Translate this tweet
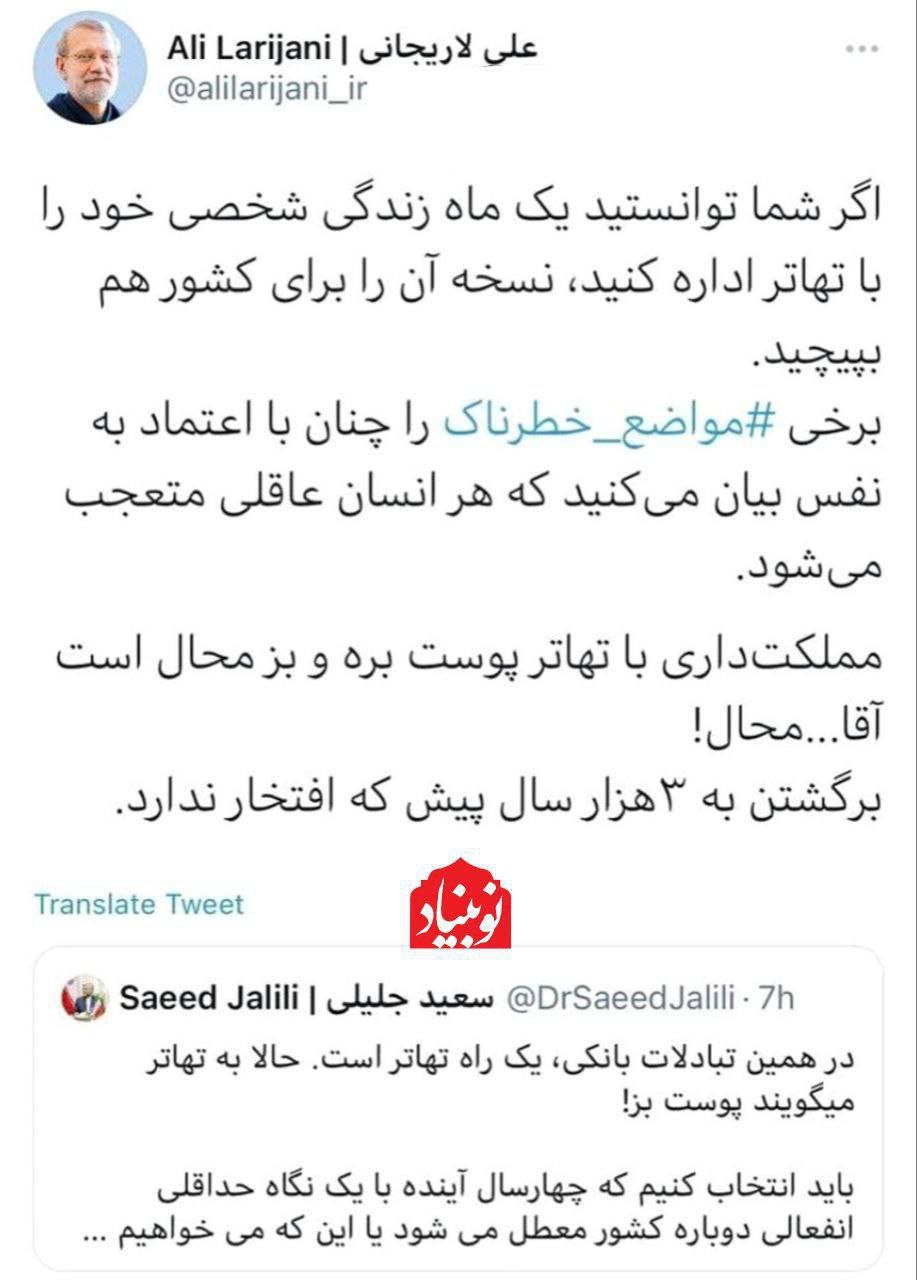Image resolution: width=917 pixels, height=1280 pixels. (139, 904)
